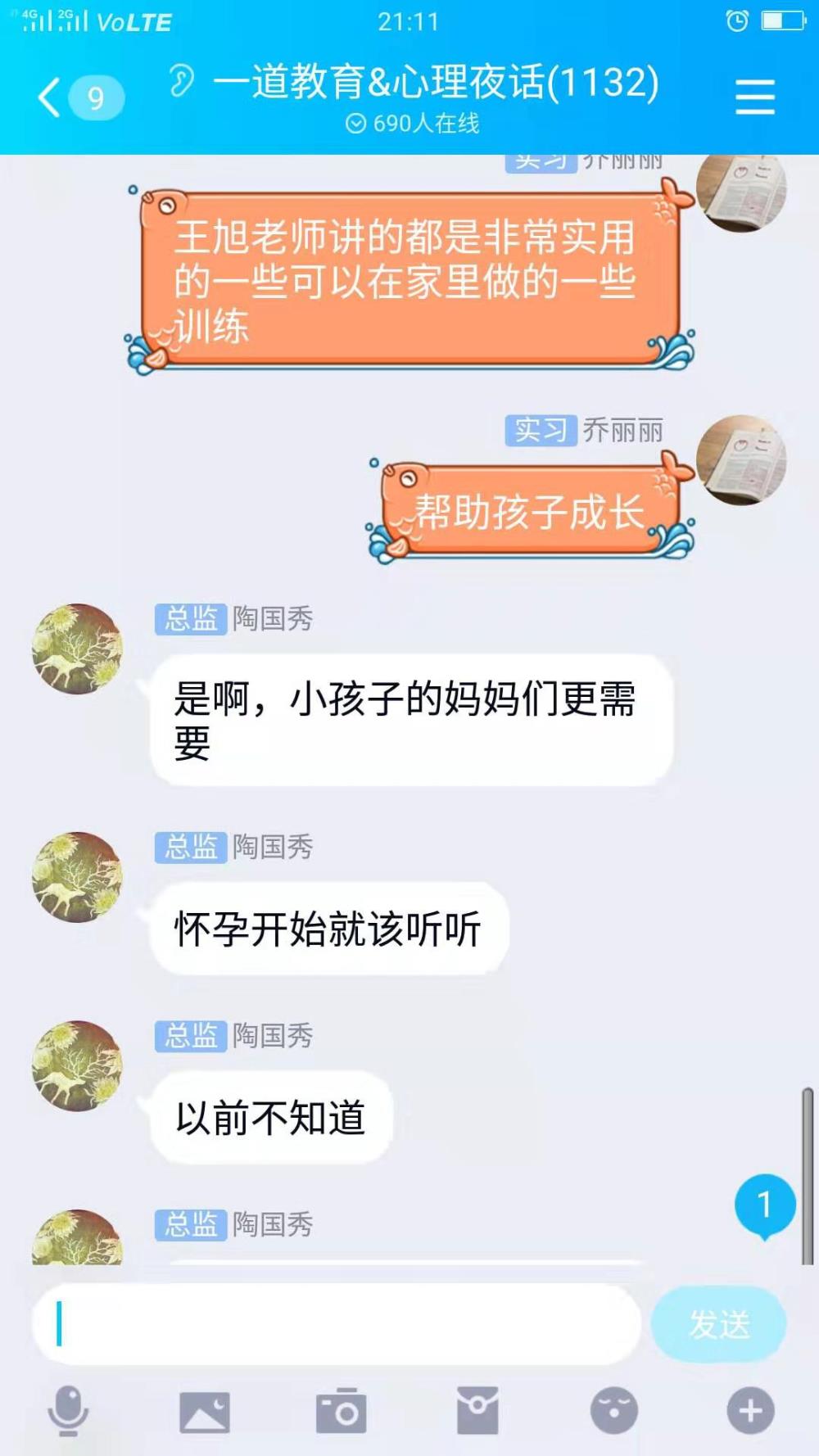This screenshot has height=1456, width=819.
Task: Open the emoji sticker panel
Action: [x=614, y=1411]
